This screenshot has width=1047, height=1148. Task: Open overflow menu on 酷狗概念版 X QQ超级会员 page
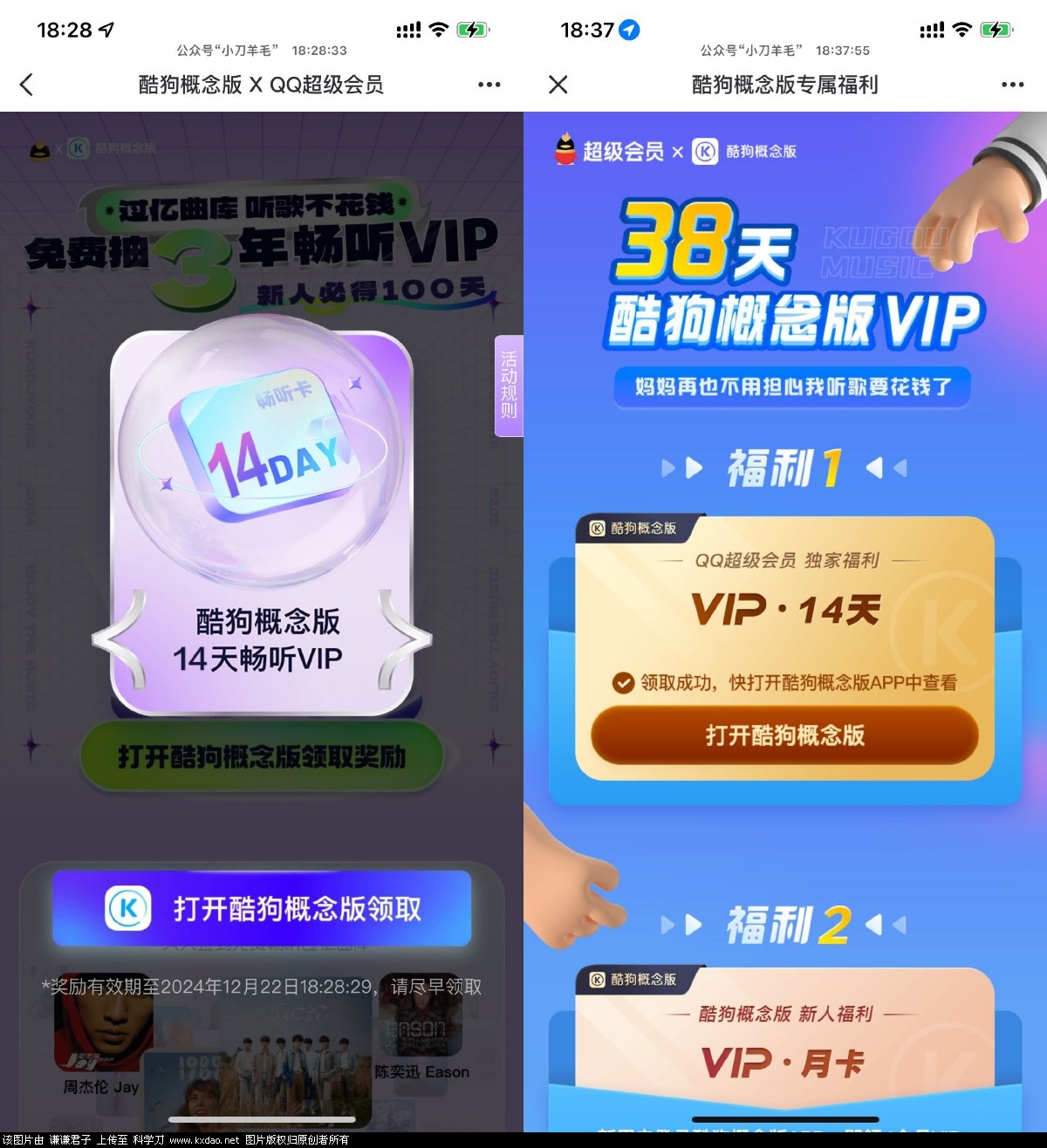[489, 85]
